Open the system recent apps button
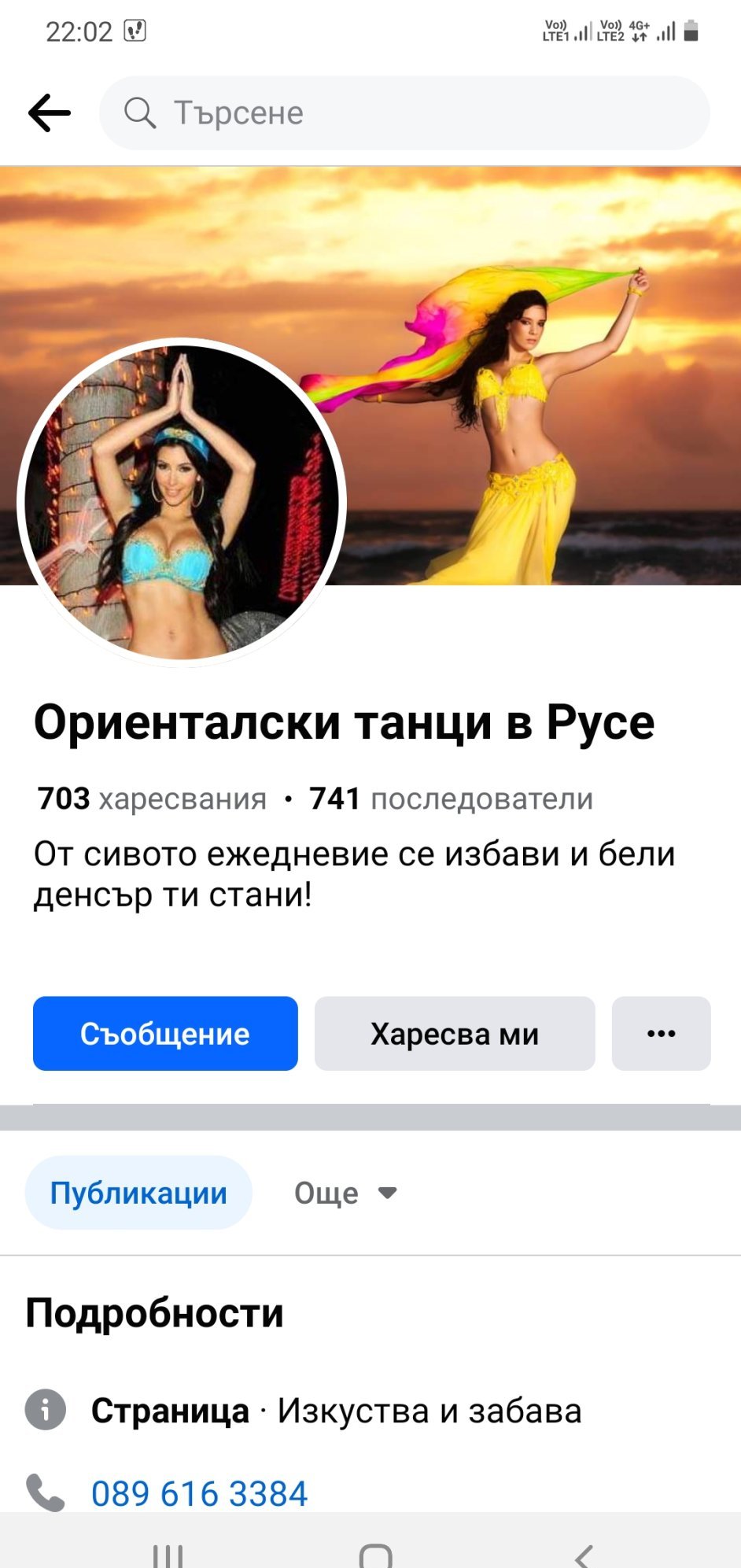Screen dimensions: 741x1568 [x=168, y=1555]
